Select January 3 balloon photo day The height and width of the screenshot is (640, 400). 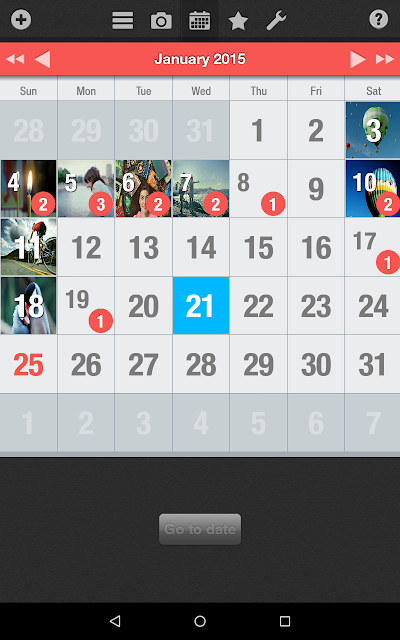coord(373,130)
